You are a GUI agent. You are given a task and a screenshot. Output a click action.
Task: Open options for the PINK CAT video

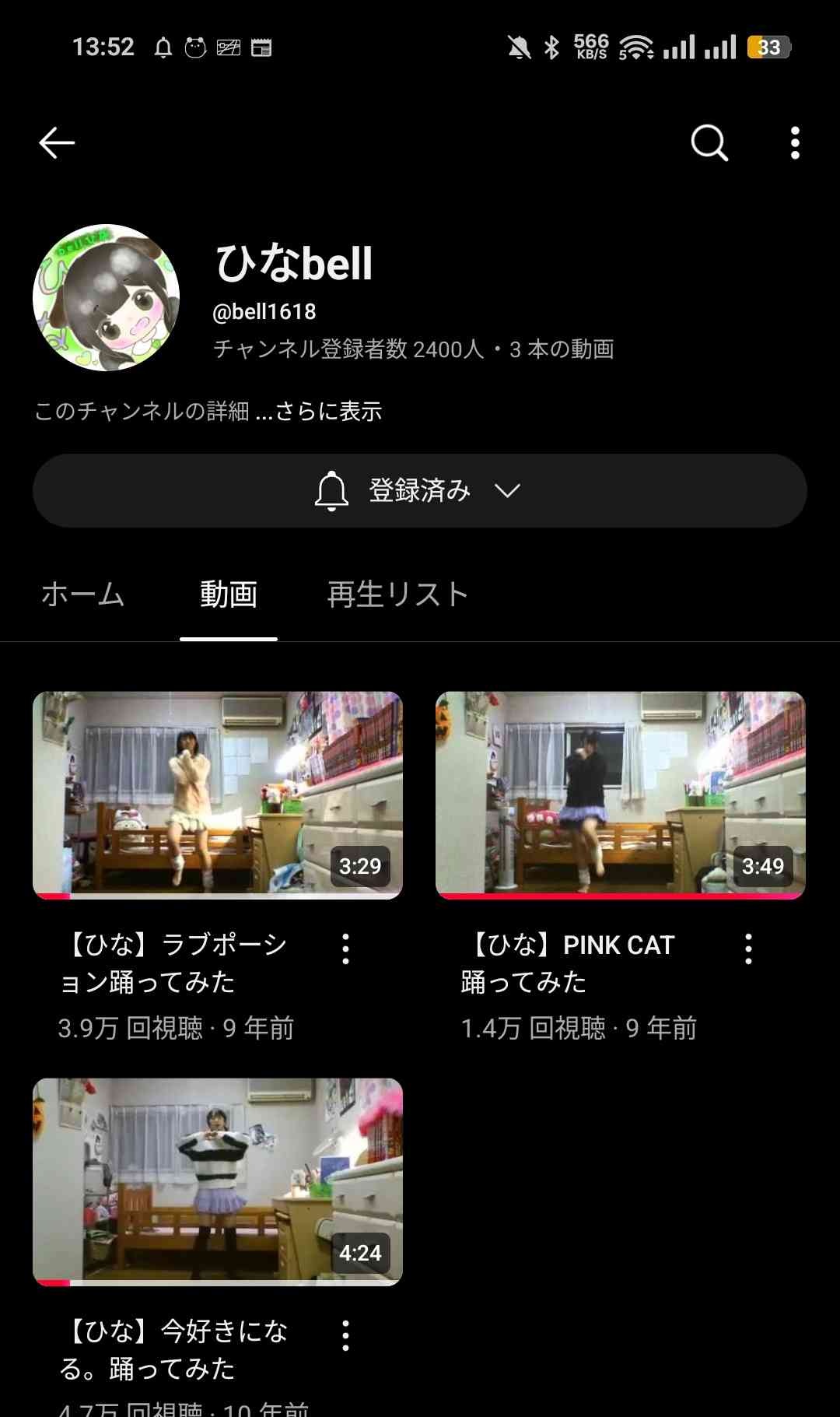tap(748, 949)
